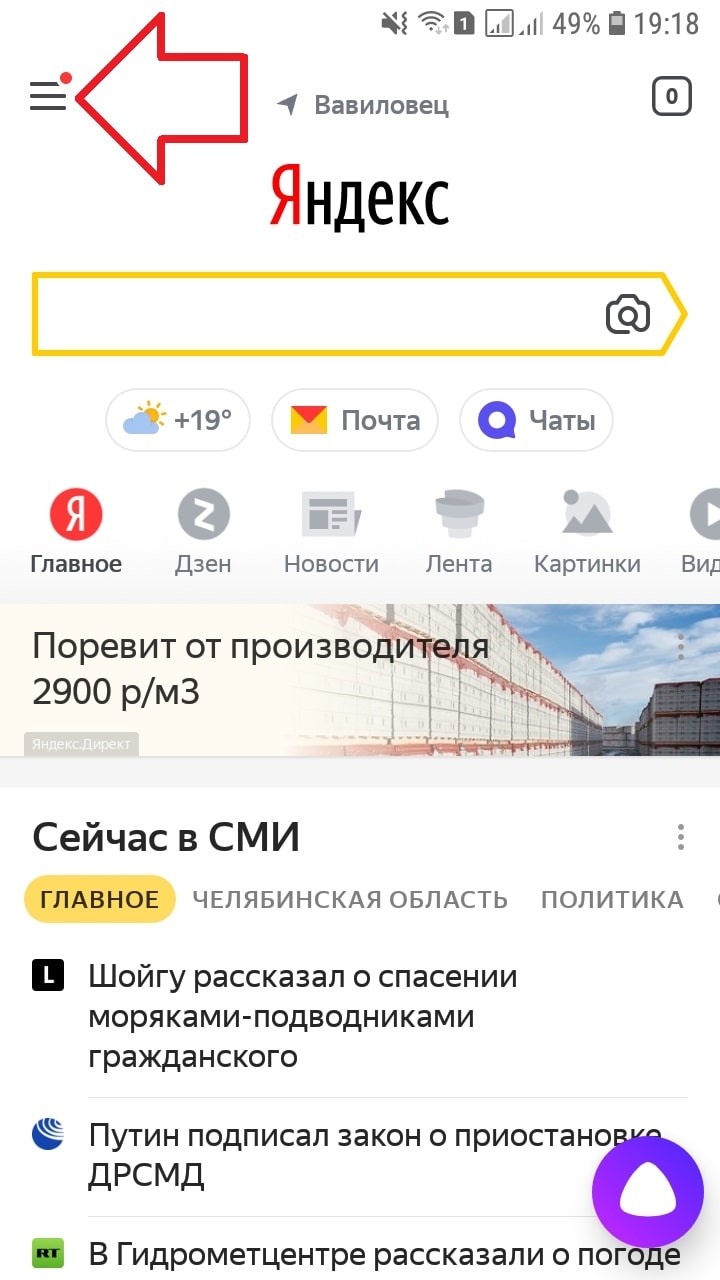
Task: Open Yandex Mail via the Почта icon
Action: pyautogui.click(x=354, y=420)
